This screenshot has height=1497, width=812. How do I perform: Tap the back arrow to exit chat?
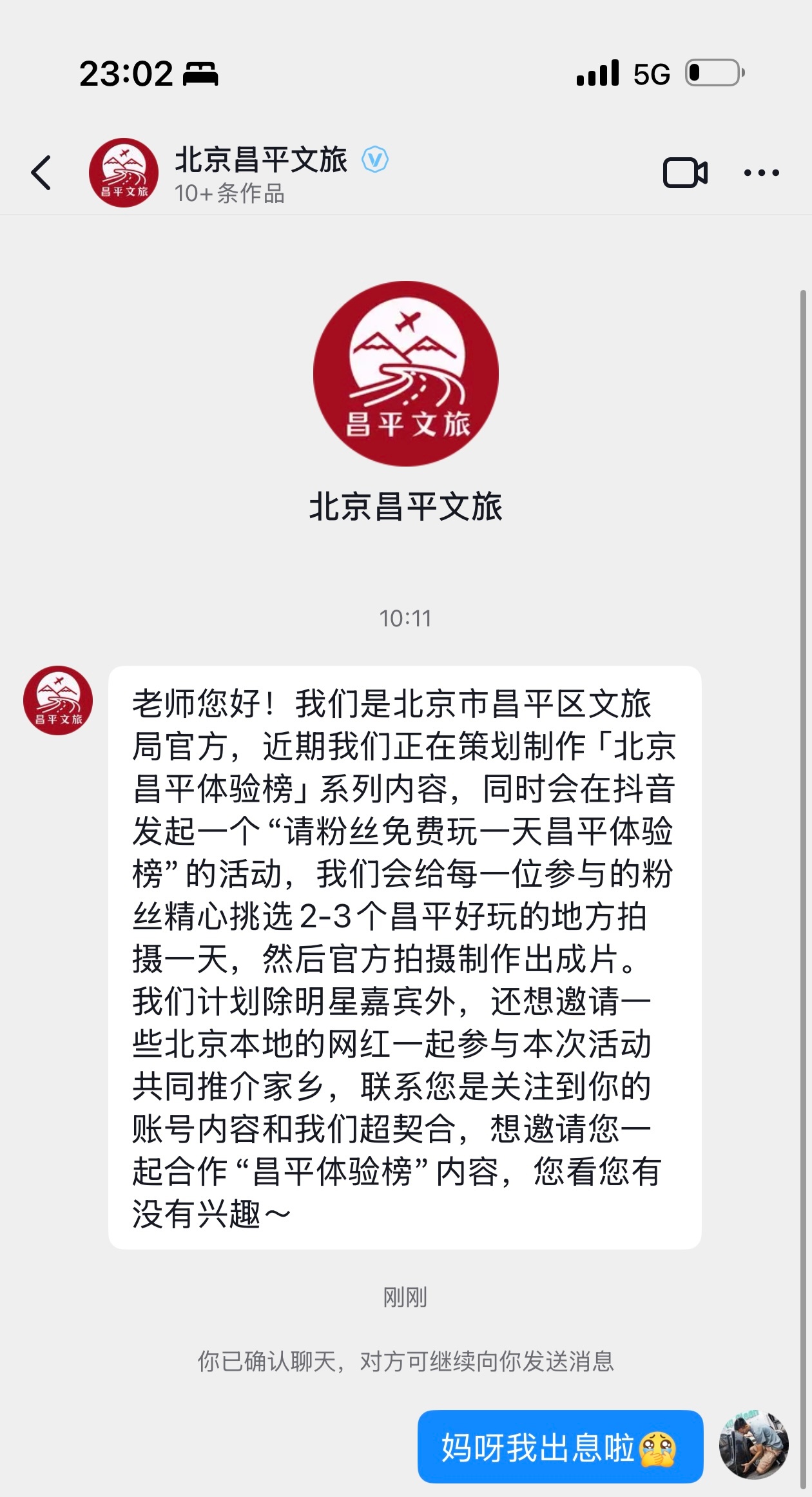[x=41, y=173]
